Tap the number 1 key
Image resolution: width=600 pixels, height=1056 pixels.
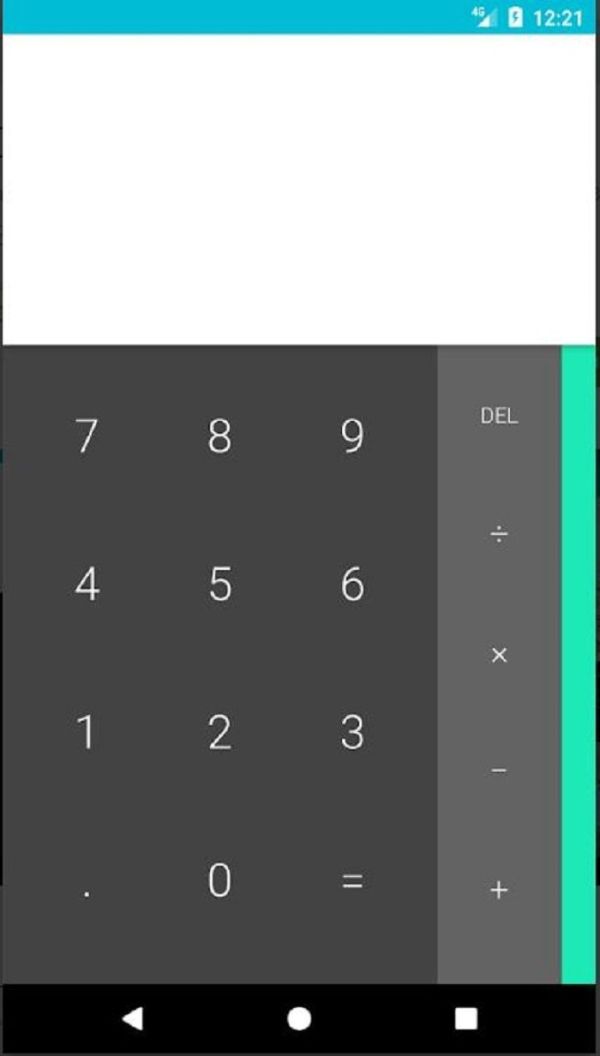coord(87,733)
